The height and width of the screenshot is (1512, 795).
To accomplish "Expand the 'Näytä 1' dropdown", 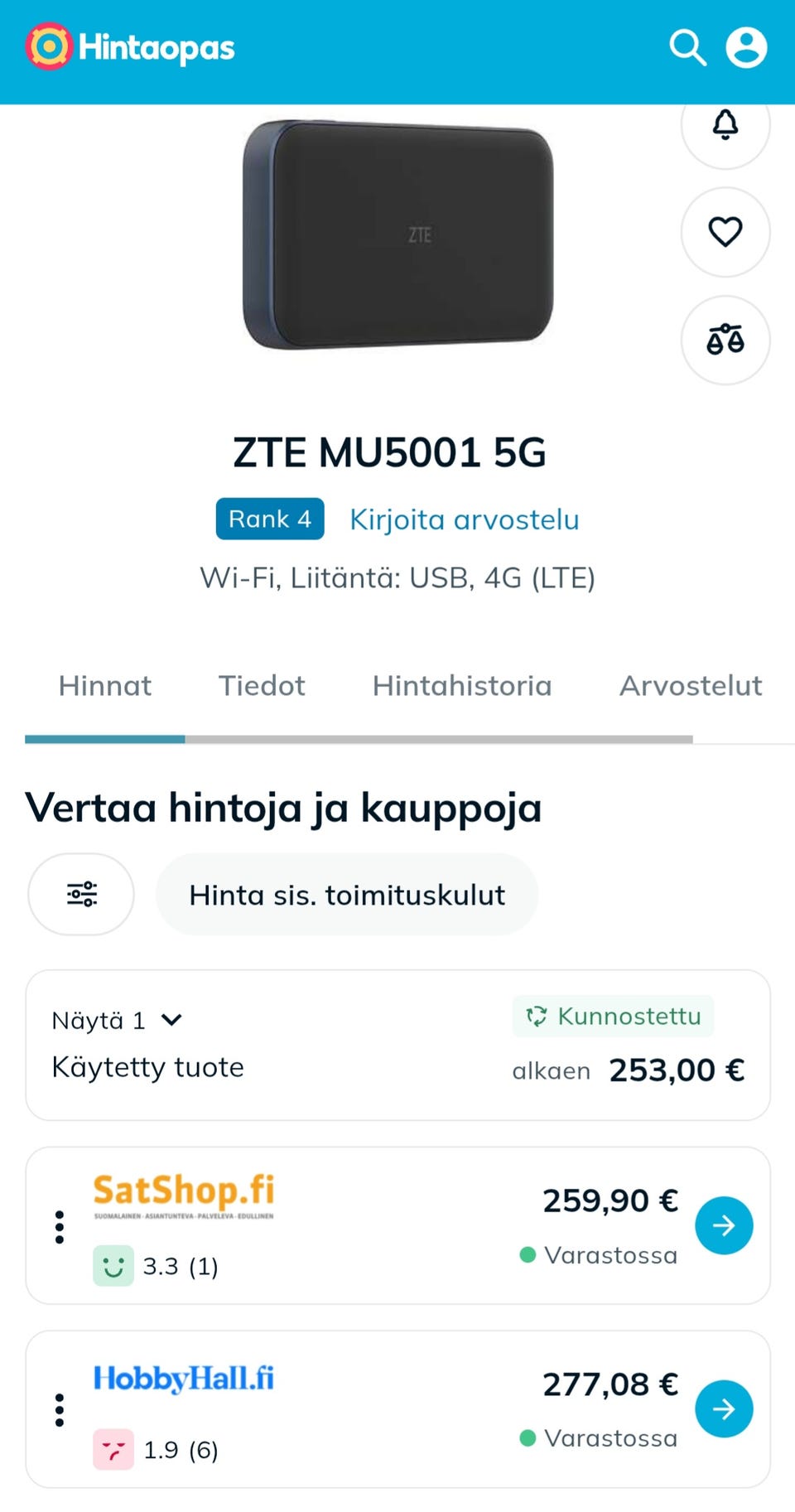I will coord(116,1020).
